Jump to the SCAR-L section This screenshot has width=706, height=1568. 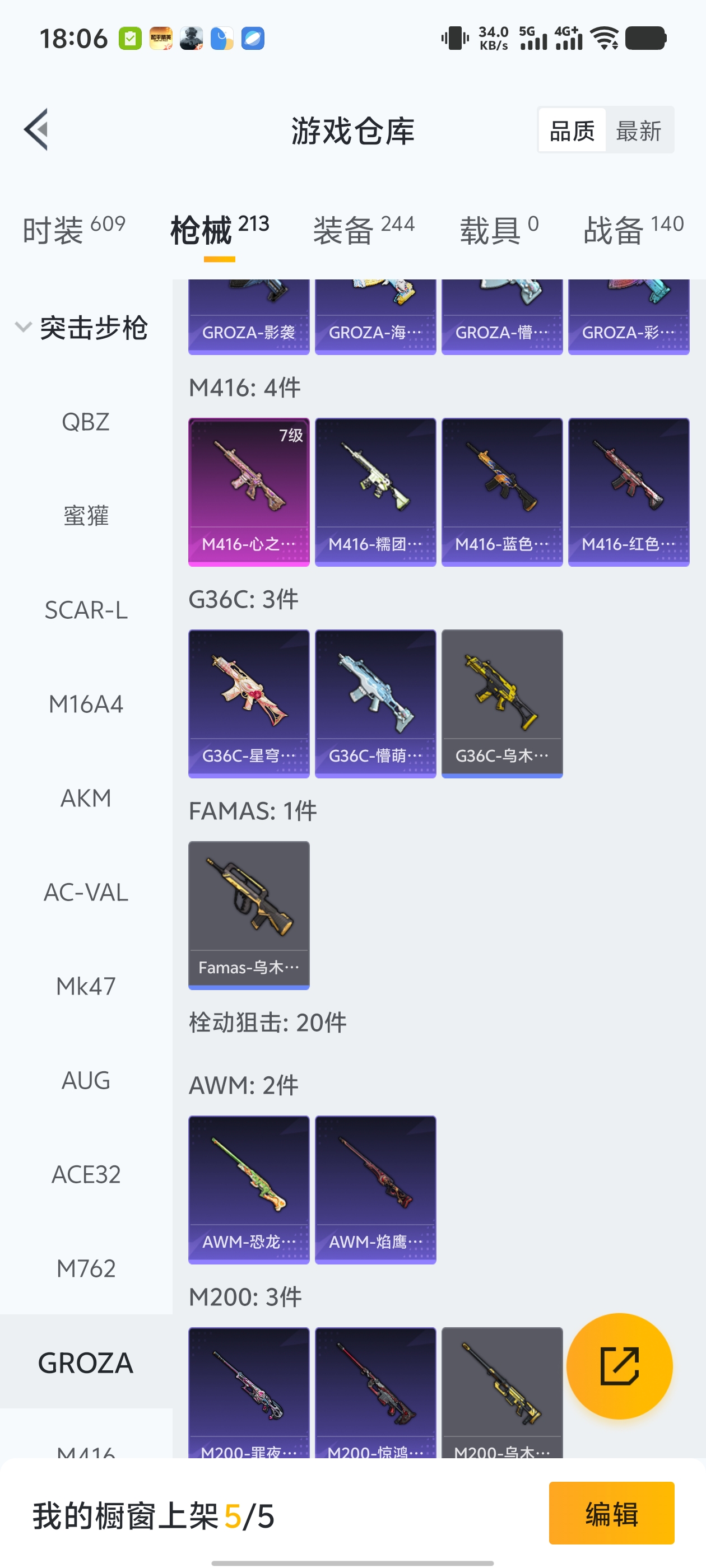point(86,610)
